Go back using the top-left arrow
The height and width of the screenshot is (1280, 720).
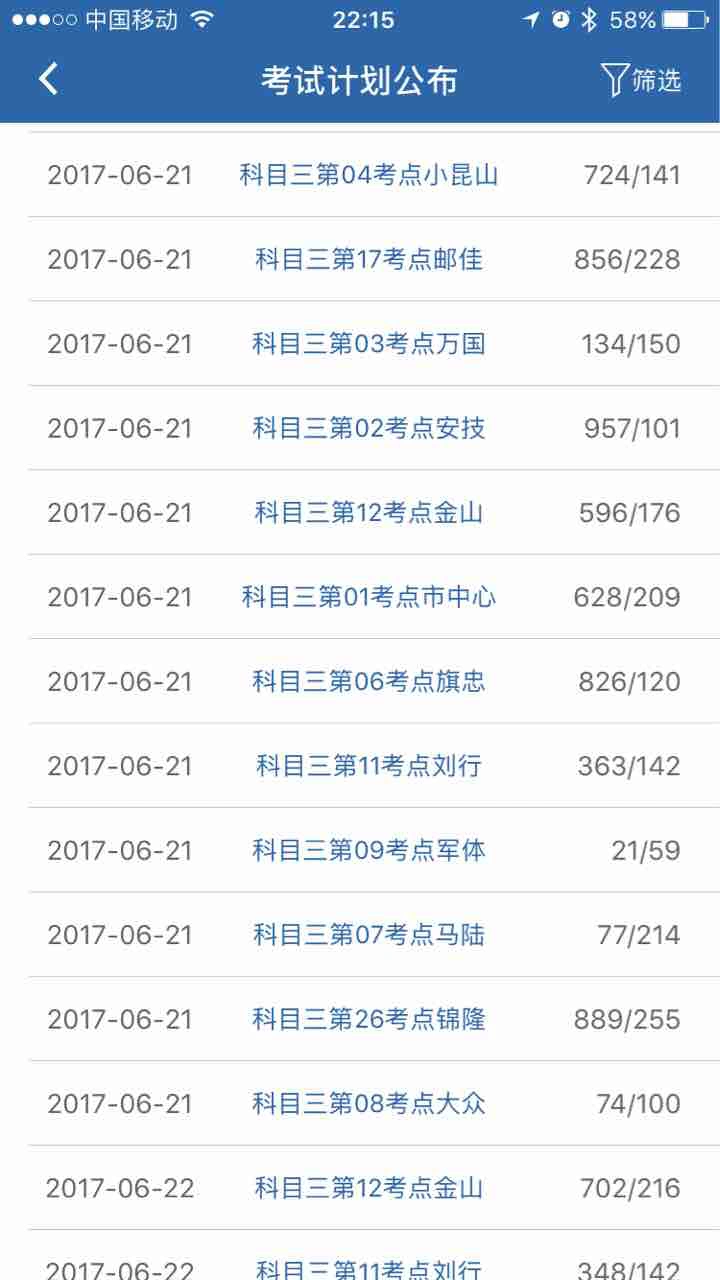click(x=48, y=80)
